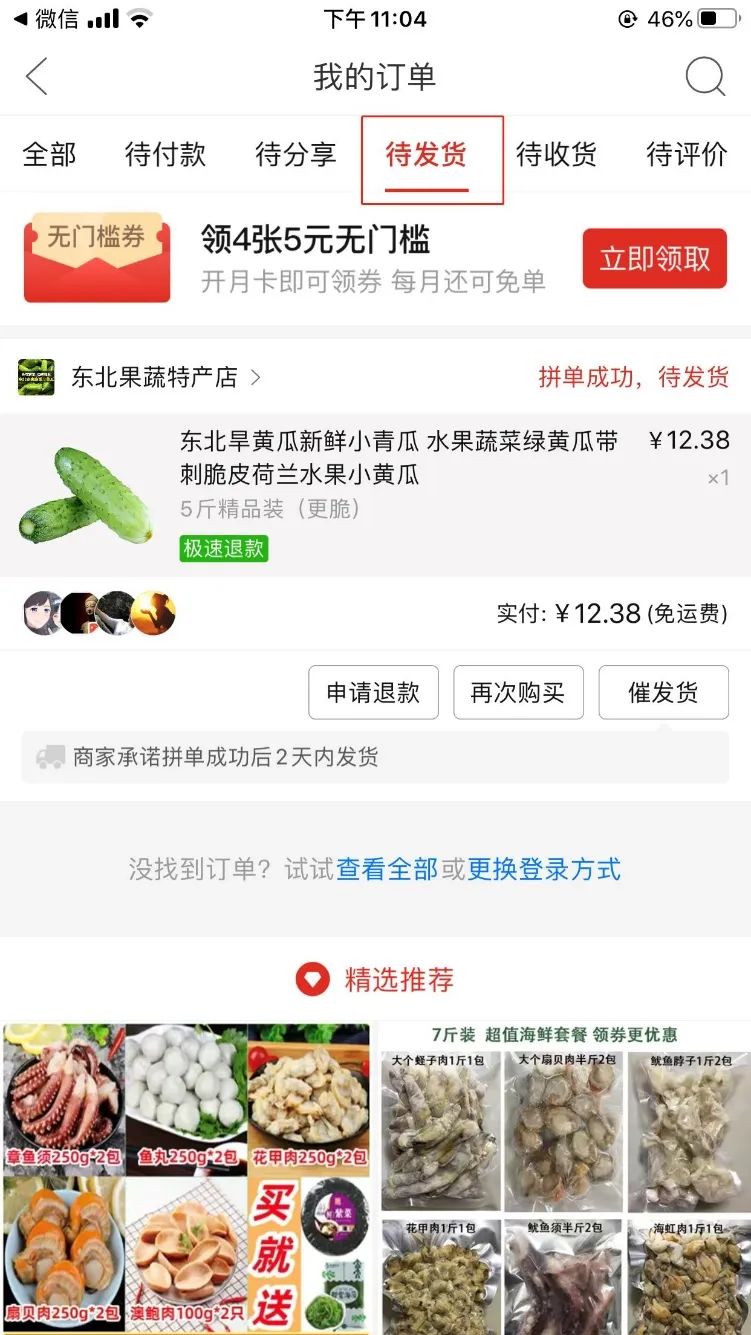Screen dimensions: 751x1335
Task: Tap the red 无门槛券 coupon envelope icon
Action: [96, 257]
